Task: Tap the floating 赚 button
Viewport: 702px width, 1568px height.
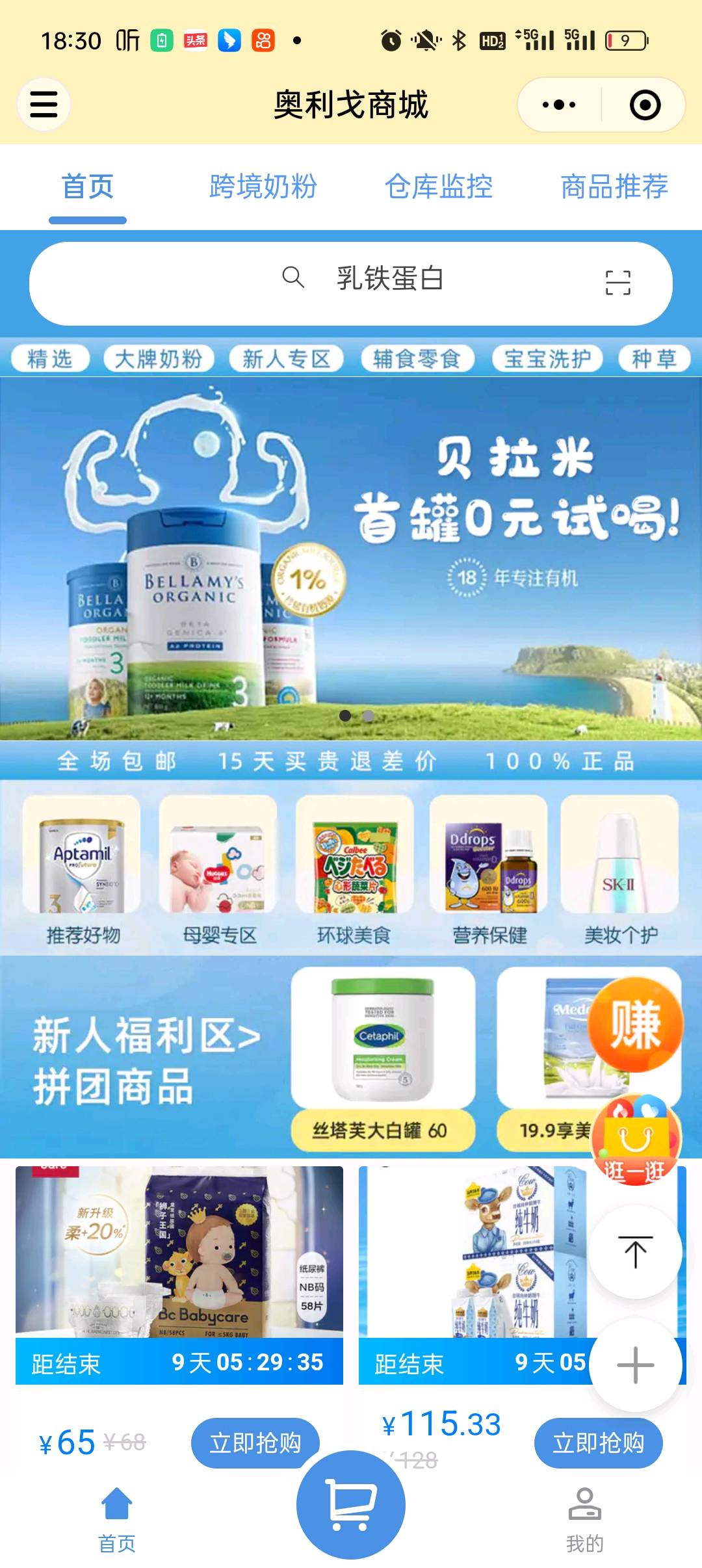Action: 635,1025
